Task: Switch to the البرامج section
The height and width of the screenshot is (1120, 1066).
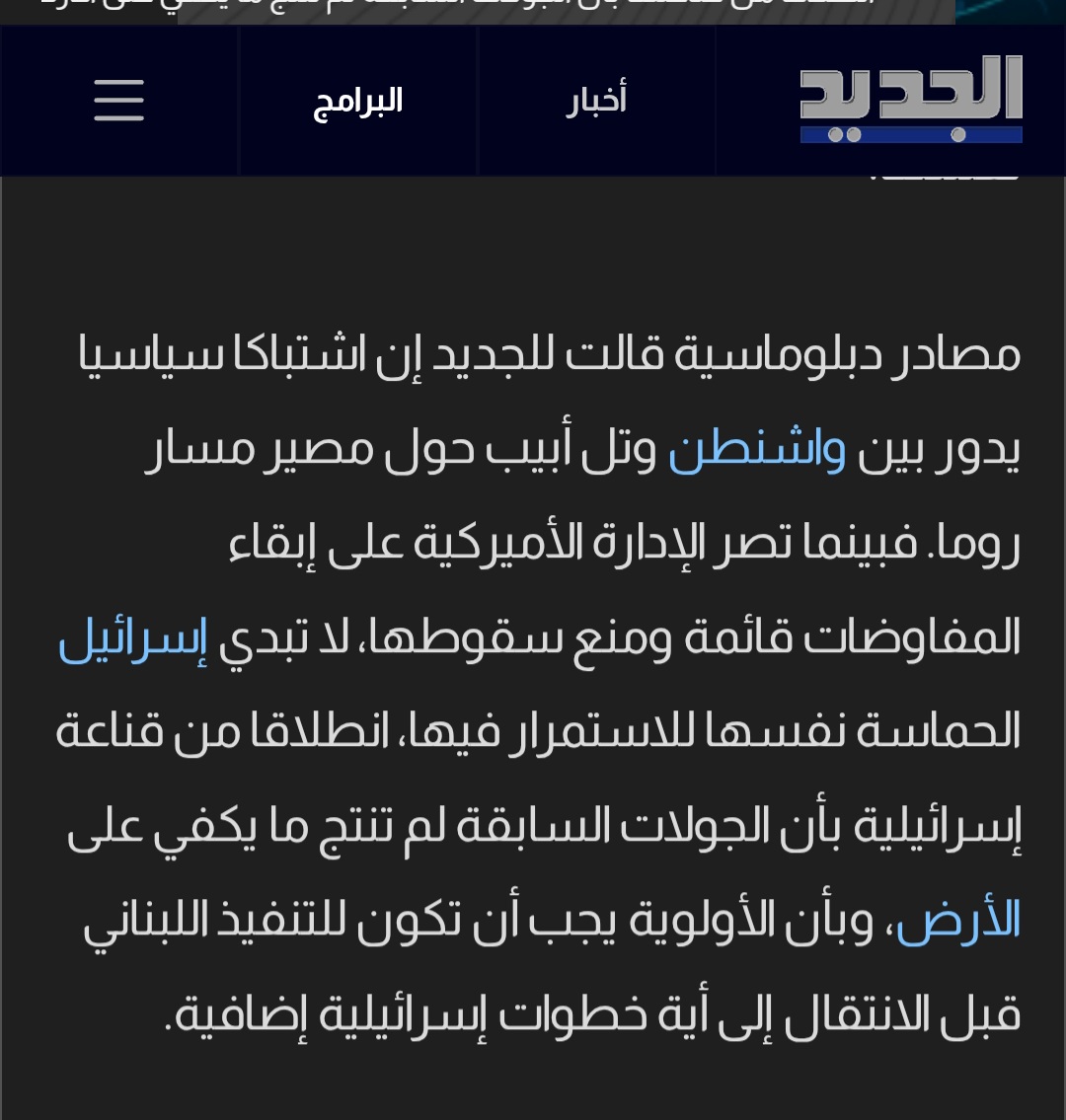Action: click(358, 101)
